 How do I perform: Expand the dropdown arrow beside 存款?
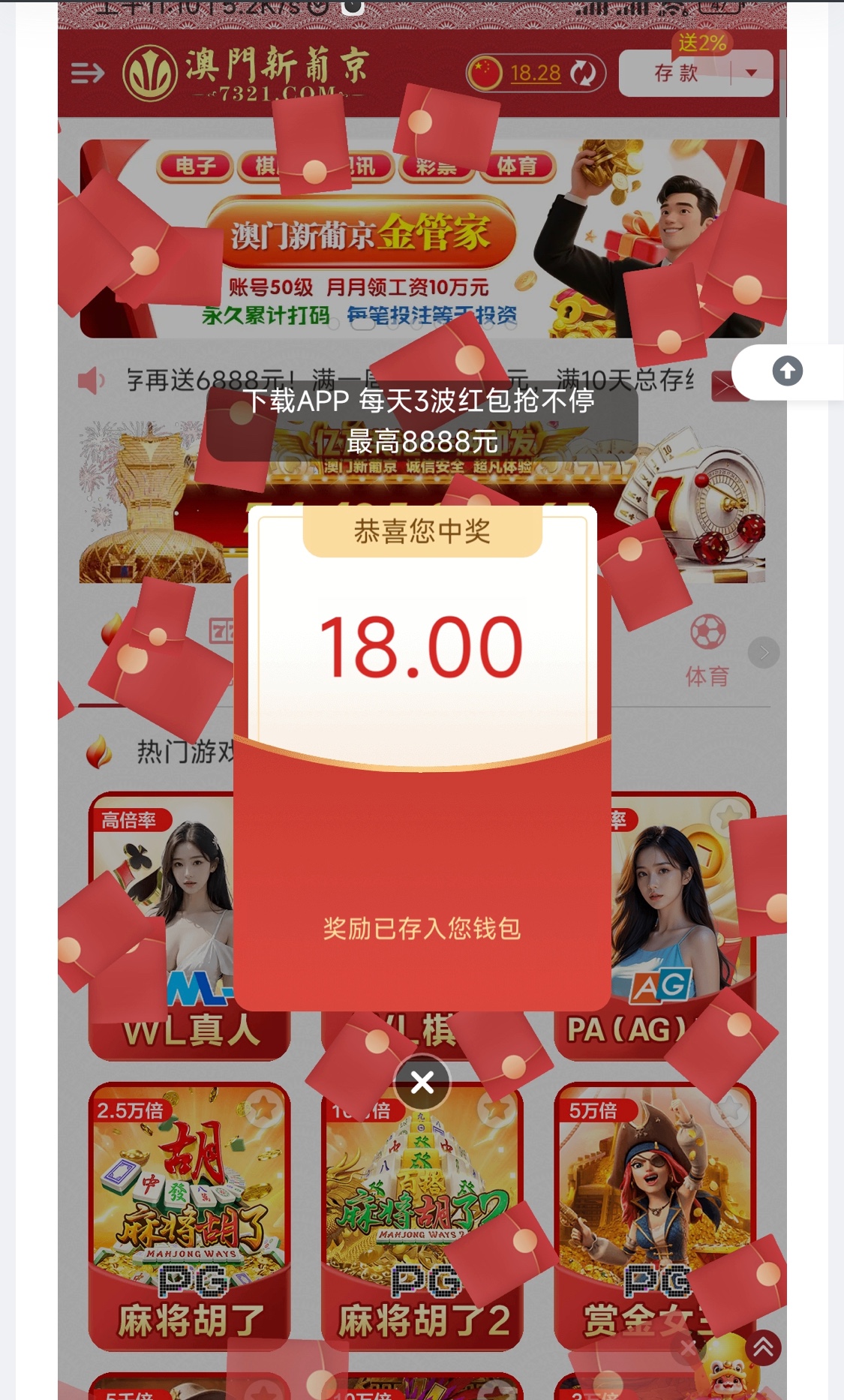(751, 74)
